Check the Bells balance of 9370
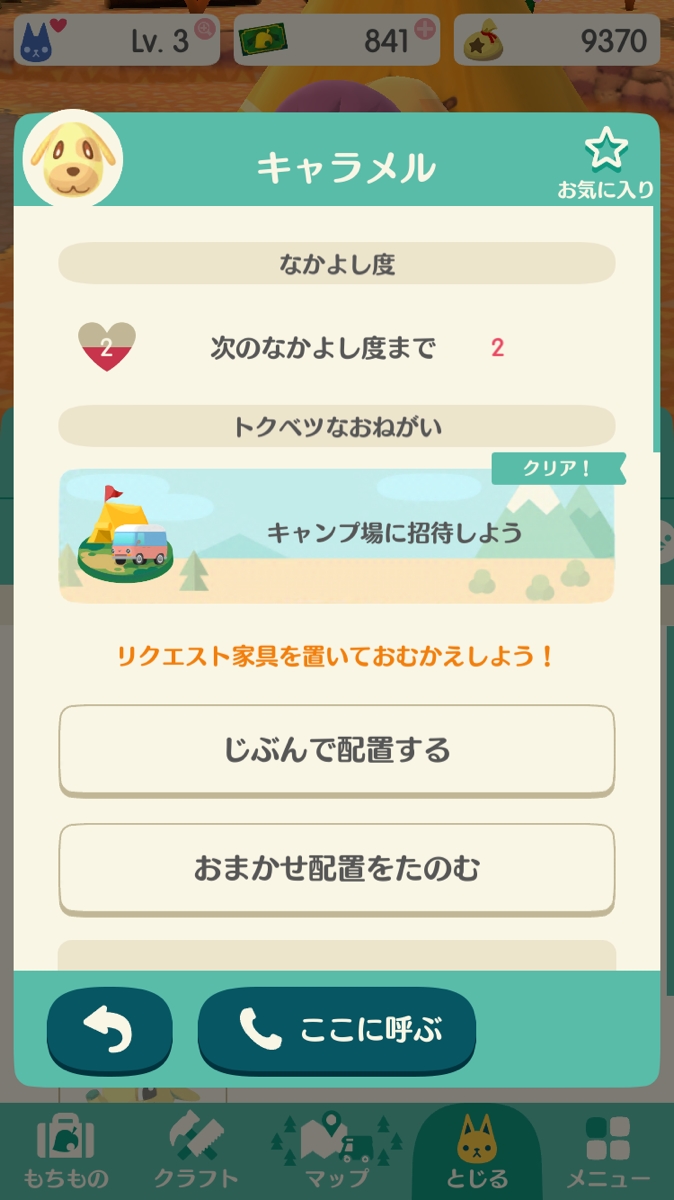This screenshot has width=674, height=1200. point(557,41)
